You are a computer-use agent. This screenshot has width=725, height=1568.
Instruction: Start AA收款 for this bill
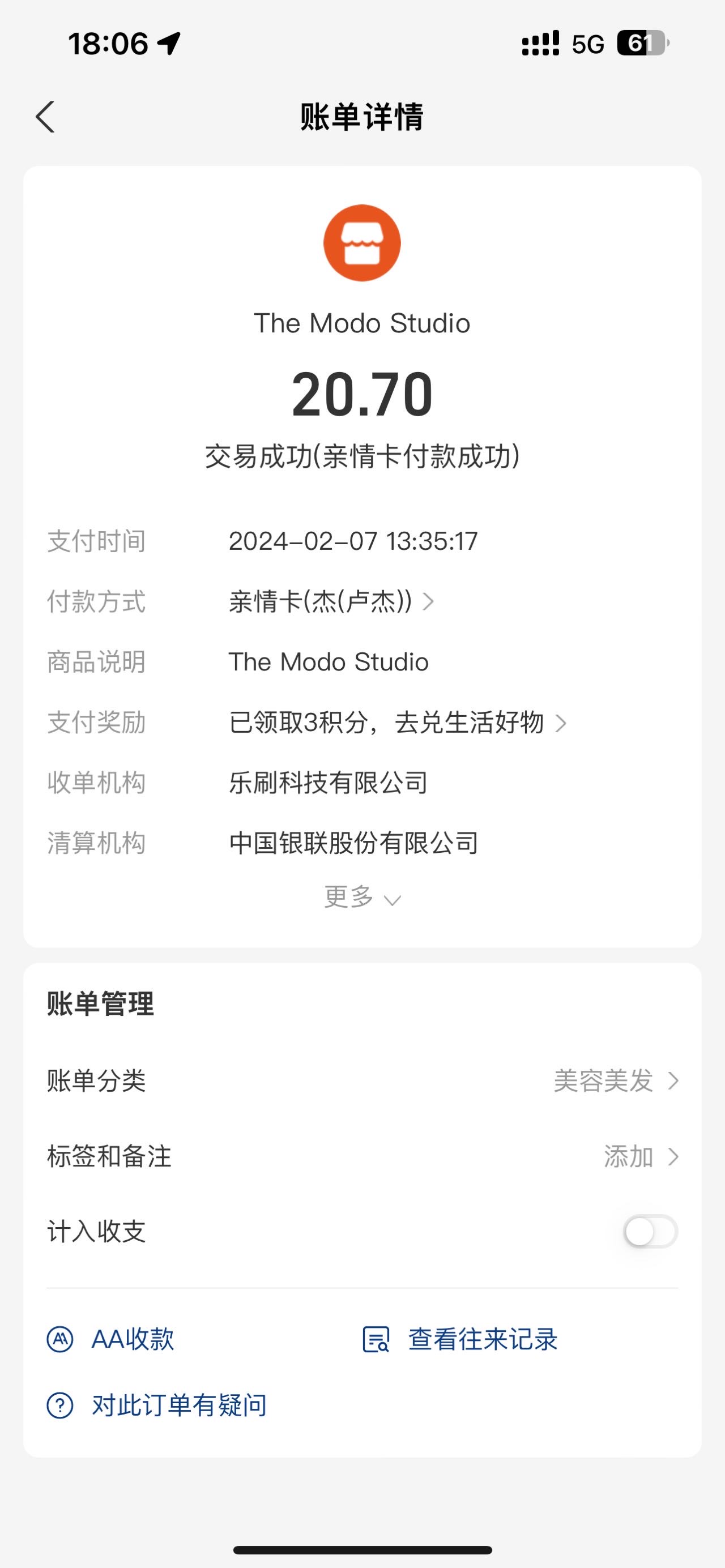[111, 1339]
